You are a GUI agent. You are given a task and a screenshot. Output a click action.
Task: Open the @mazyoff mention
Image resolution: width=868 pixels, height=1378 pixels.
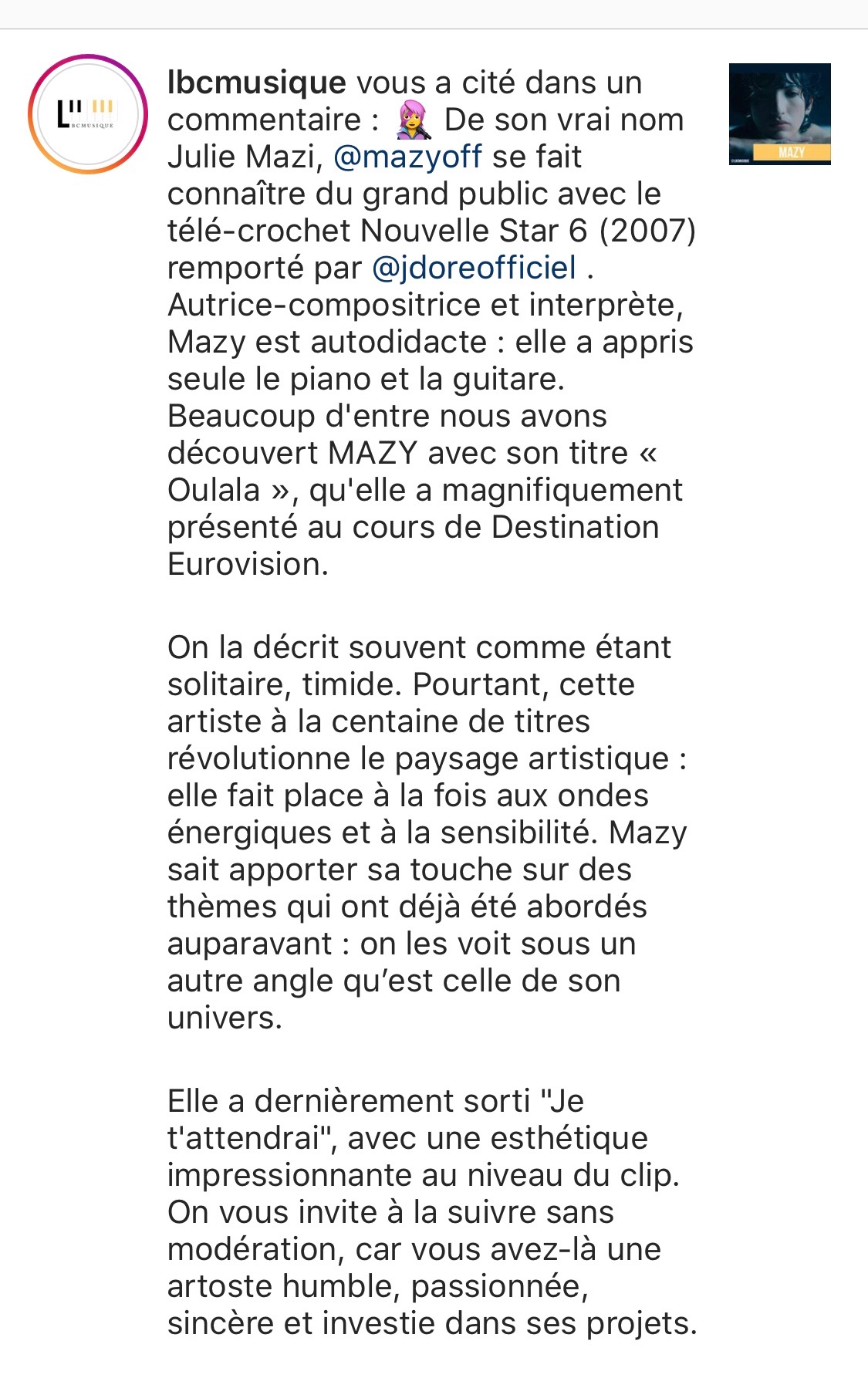tap(407, 157)
